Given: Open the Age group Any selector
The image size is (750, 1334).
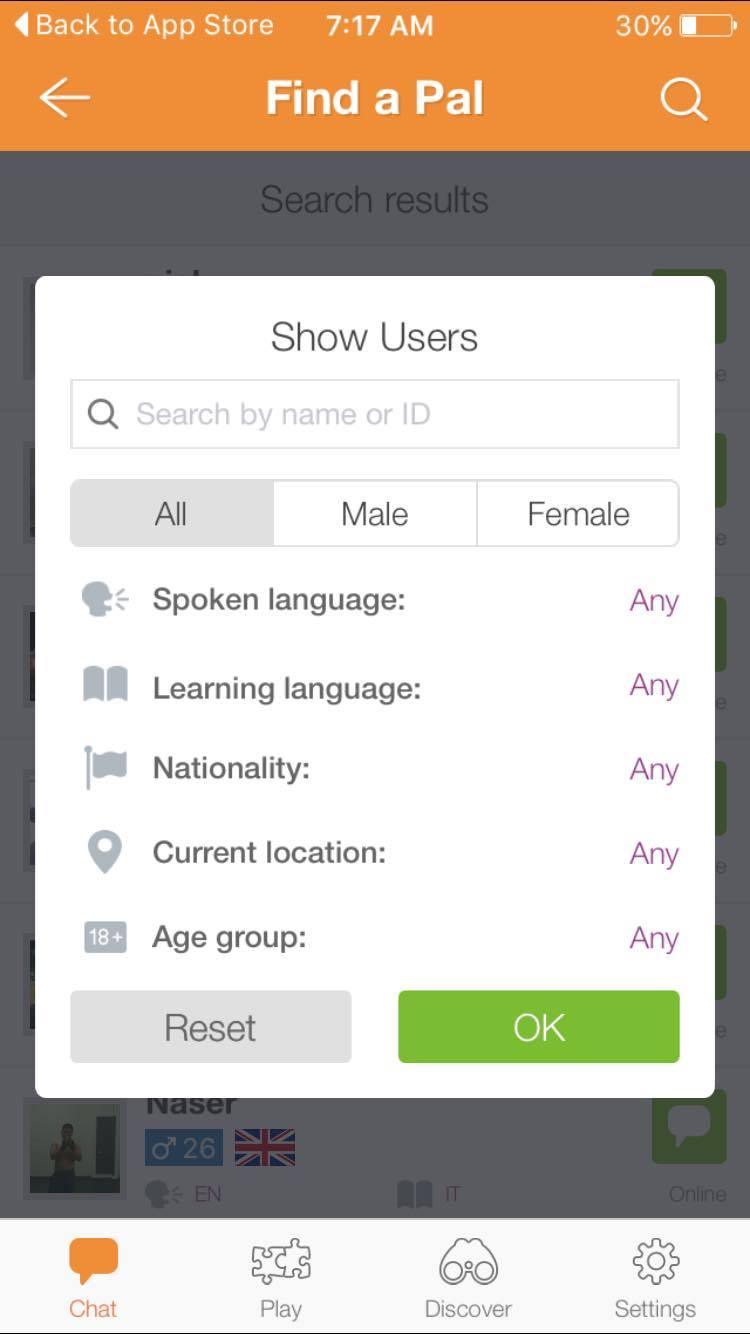Looking at the screenshot, I should 654,938.
